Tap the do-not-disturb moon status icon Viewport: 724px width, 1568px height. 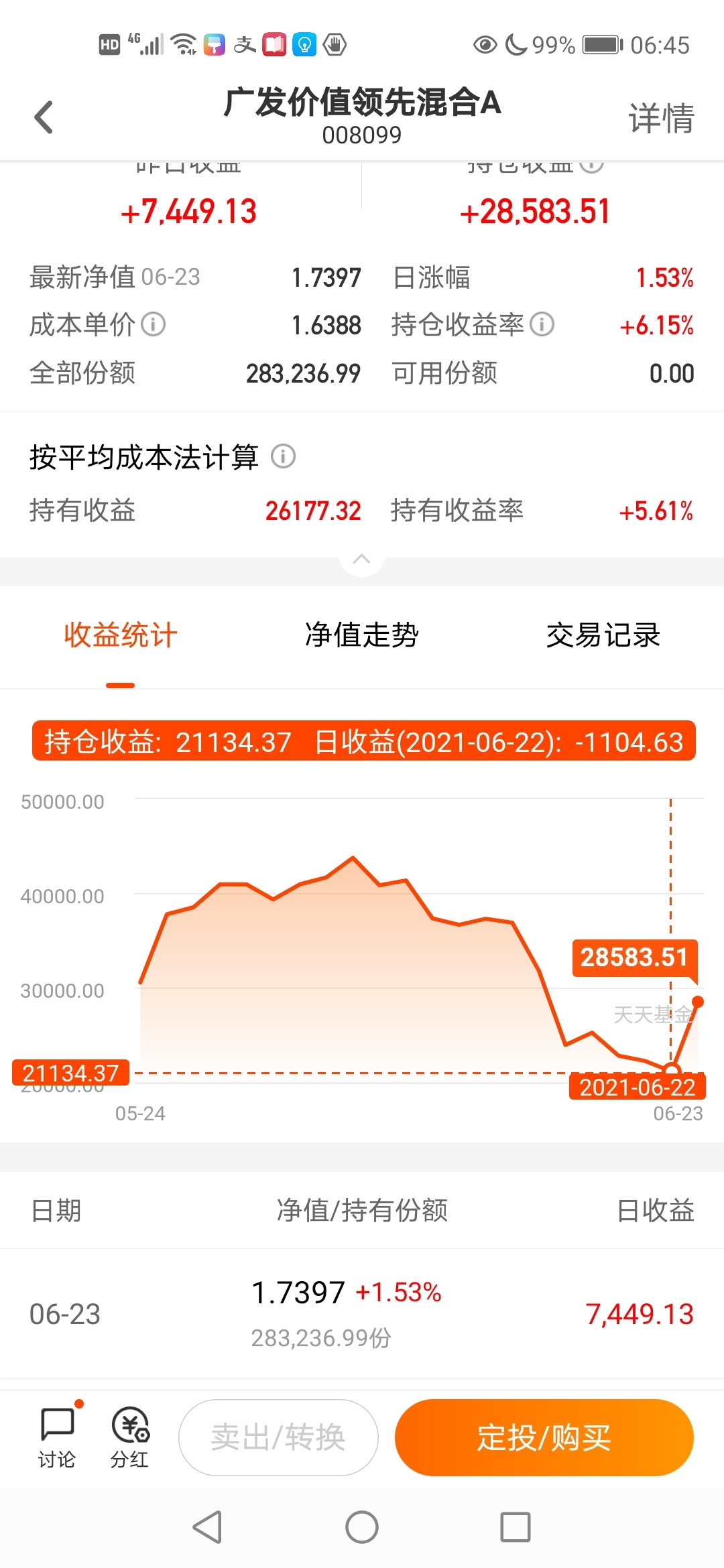(515, 45)
